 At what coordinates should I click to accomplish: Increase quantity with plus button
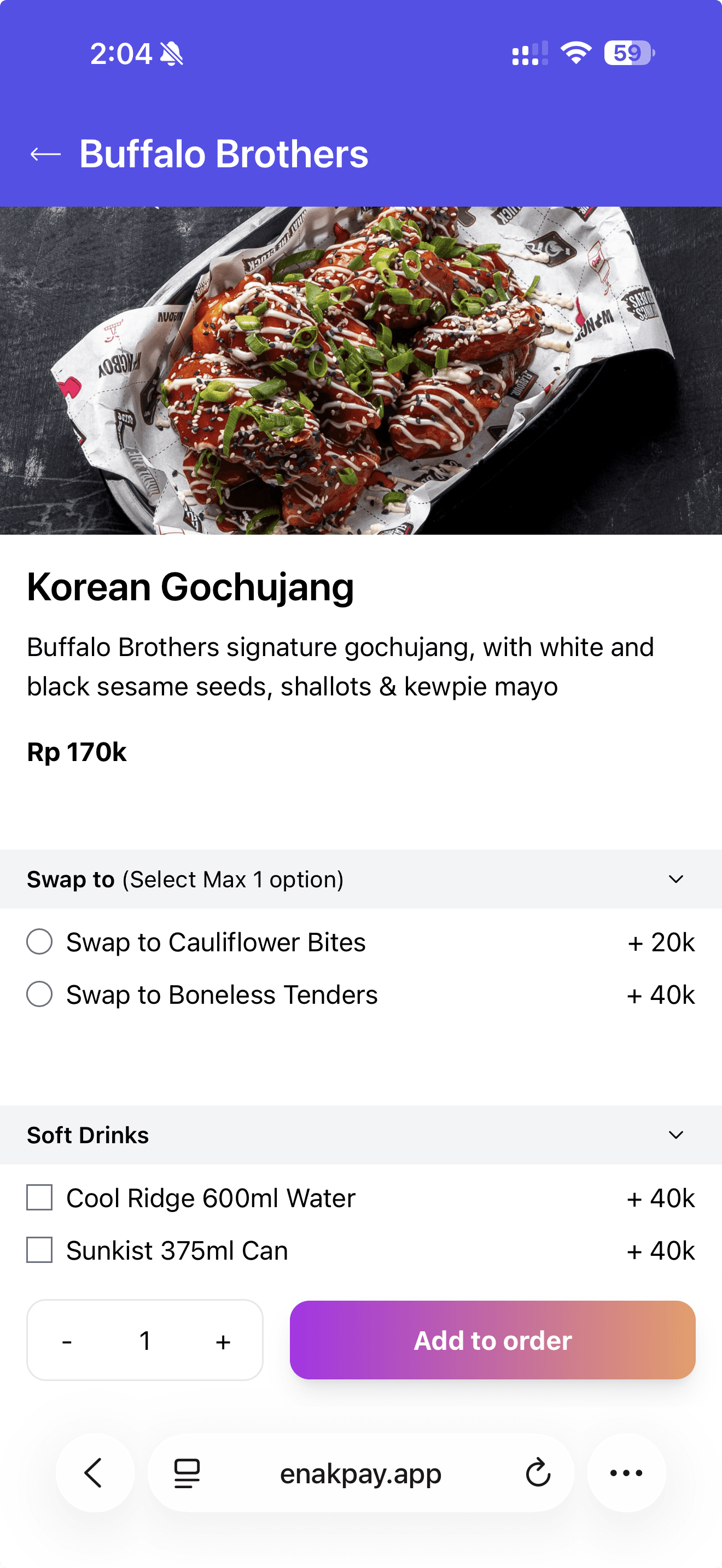tap(223, 1341)
